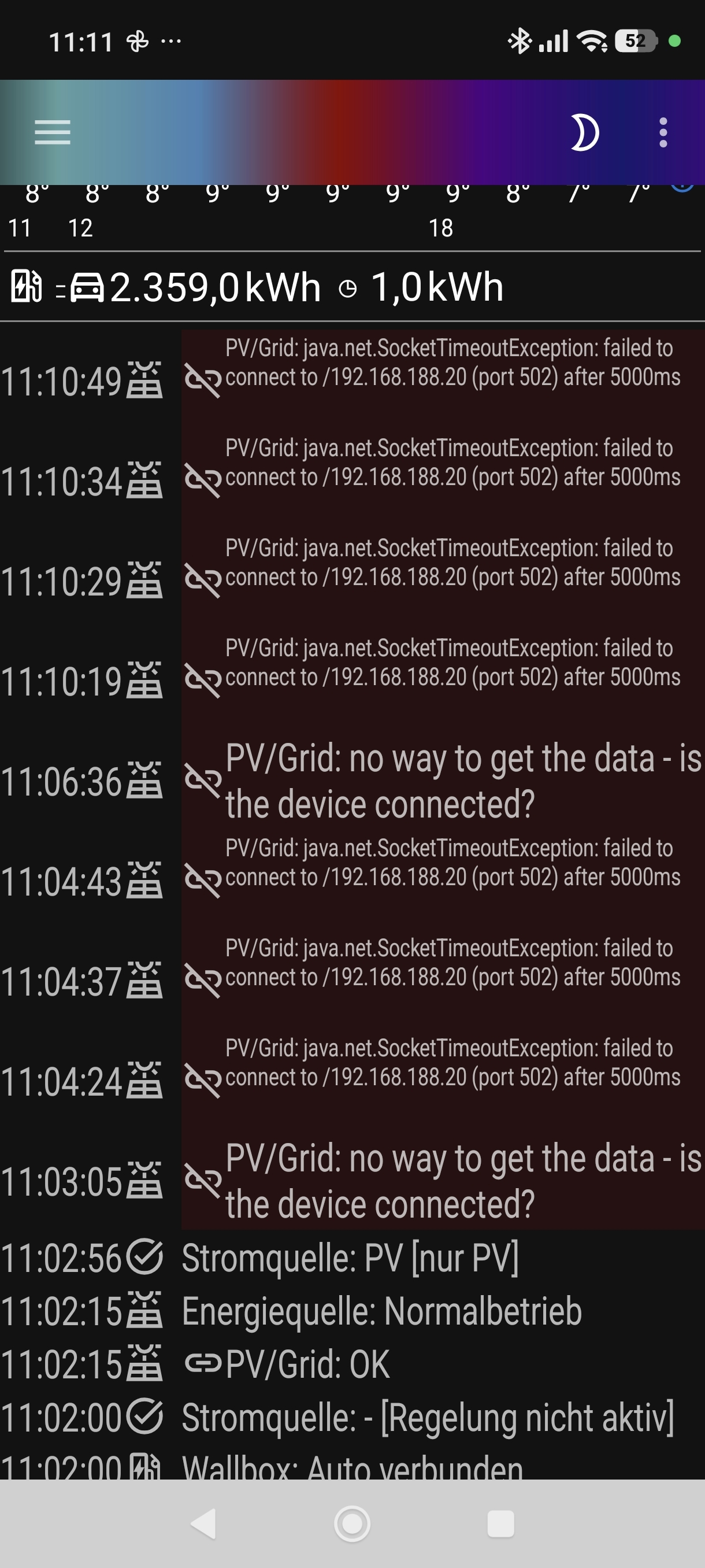
Task: Toggle the moon night mode icon
Action: 584,132
